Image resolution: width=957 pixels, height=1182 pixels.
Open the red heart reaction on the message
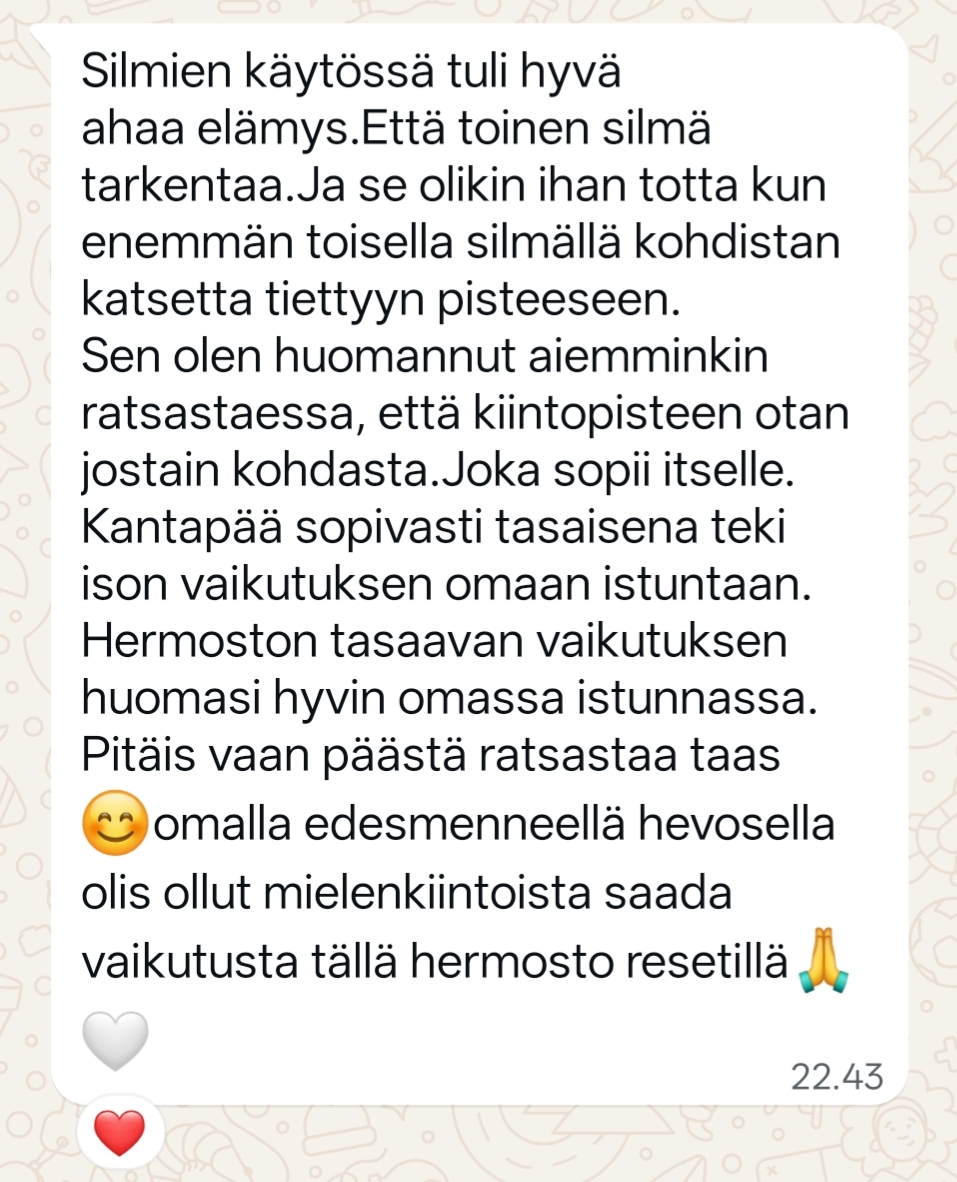click(119, 1133)
